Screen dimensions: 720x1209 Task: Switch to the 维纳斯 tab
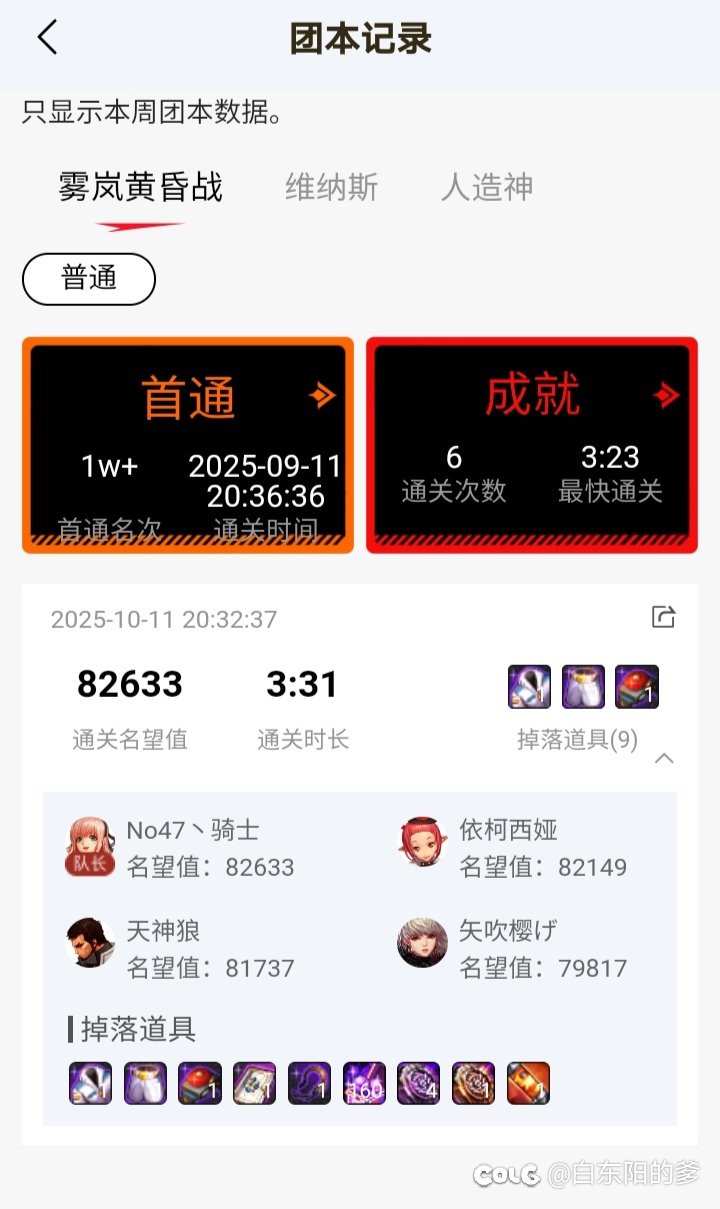(x=331, y=187)
